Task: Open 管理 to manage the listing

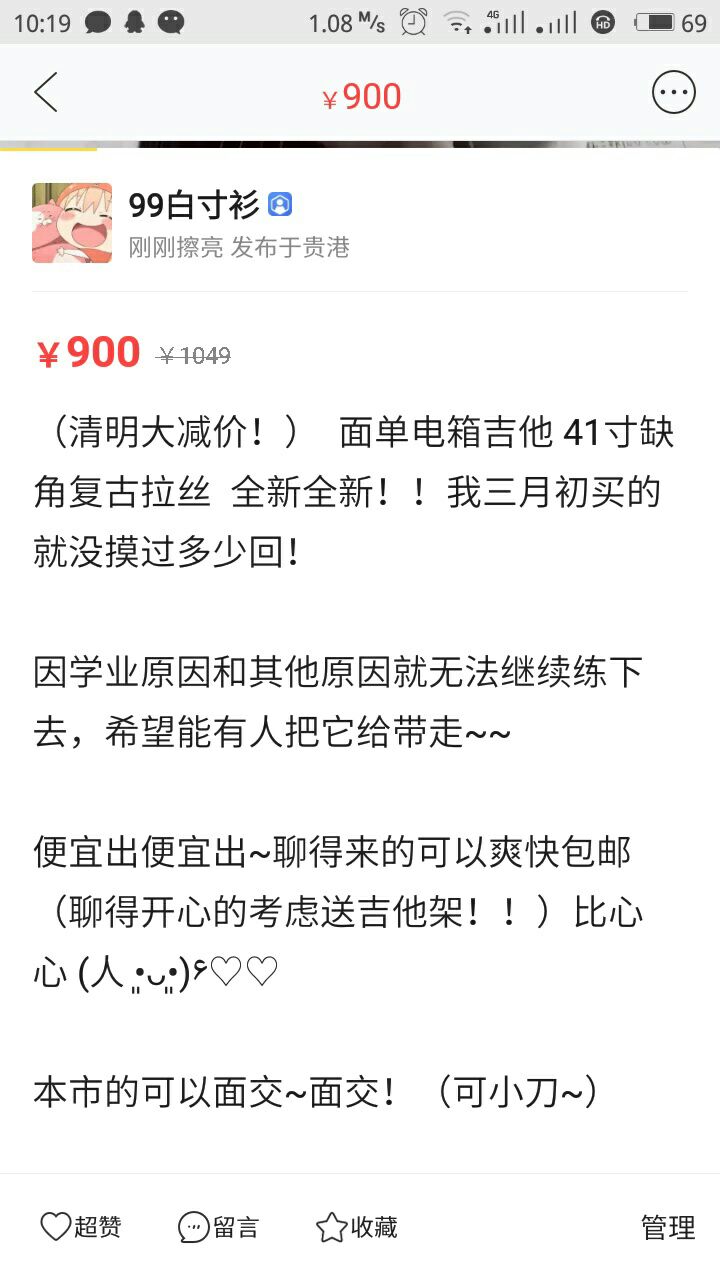Action: pyautogui.click(x=667, y=1227)
